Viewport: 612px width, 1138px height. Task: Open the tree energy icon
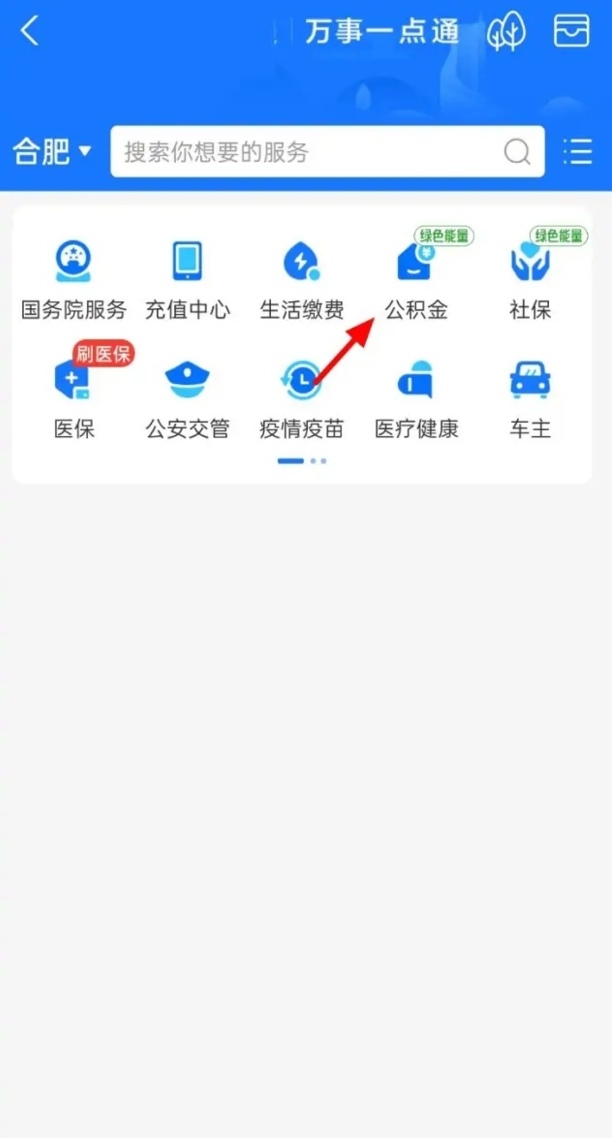click(x=506, y=32)
